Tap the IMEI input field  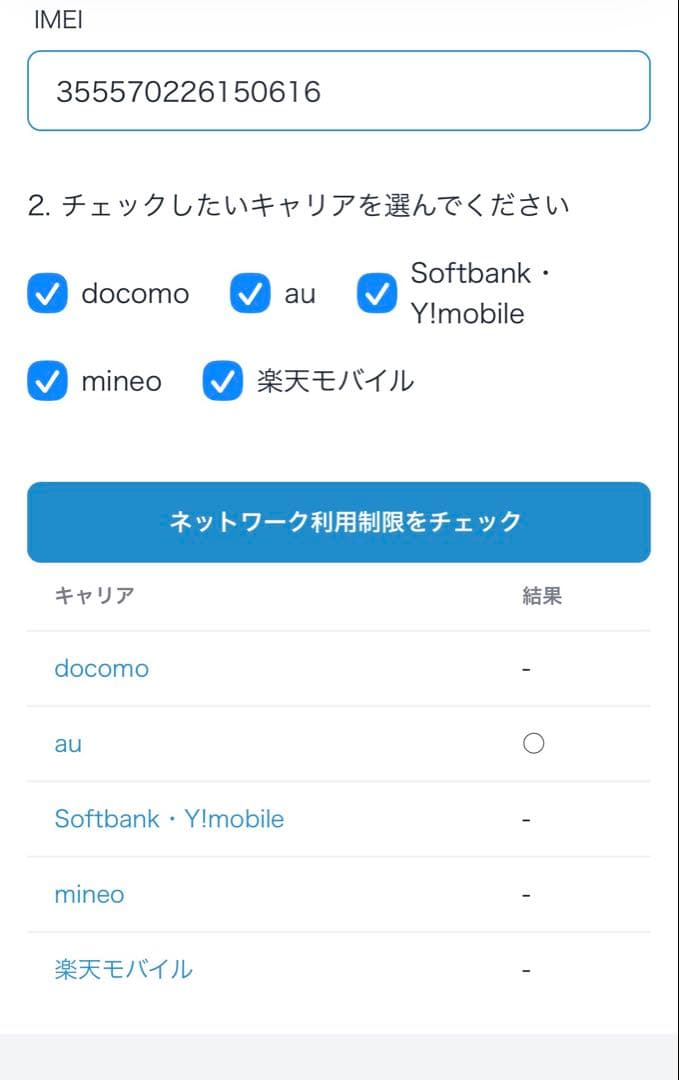pos(338,92)
